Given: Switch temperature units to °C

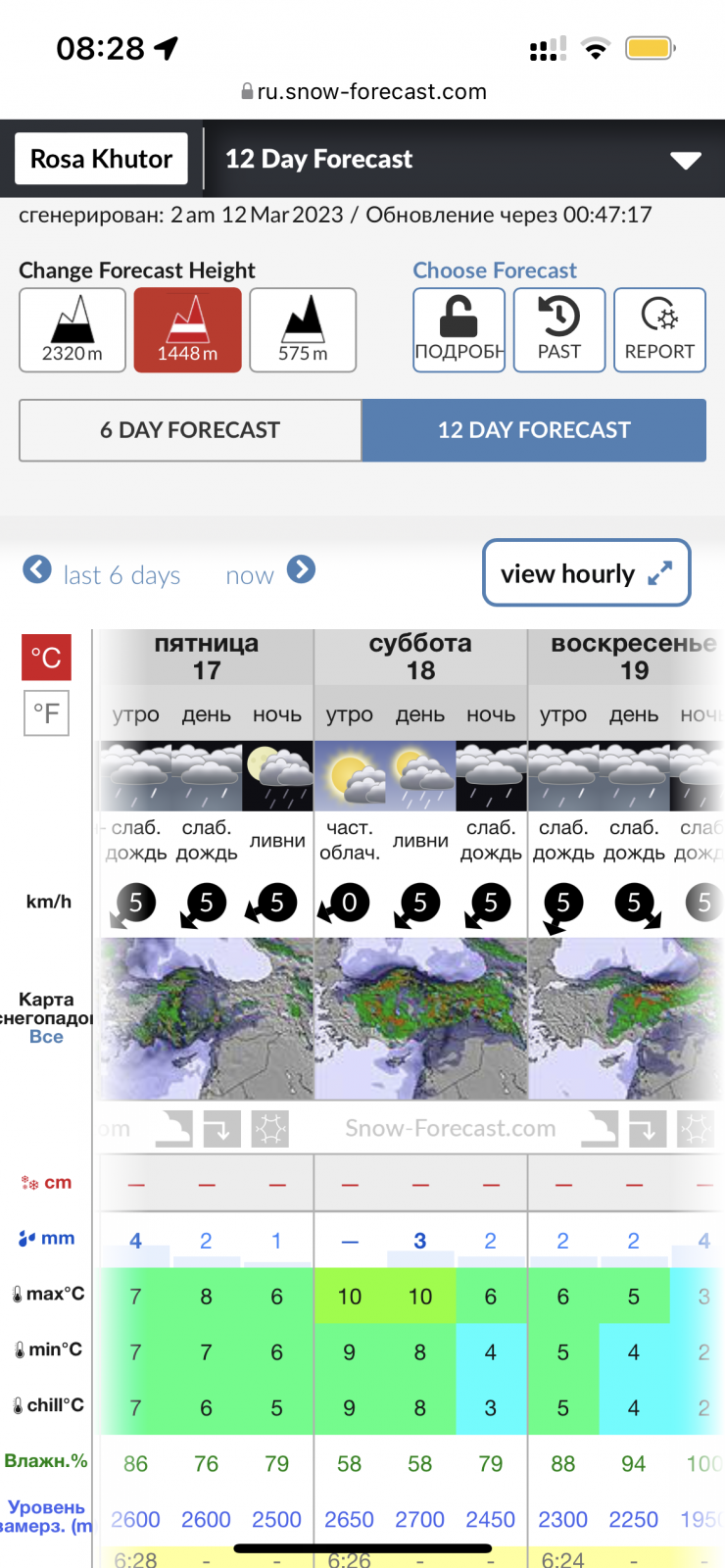Looking at the screenshot, I should click(46, 657).
